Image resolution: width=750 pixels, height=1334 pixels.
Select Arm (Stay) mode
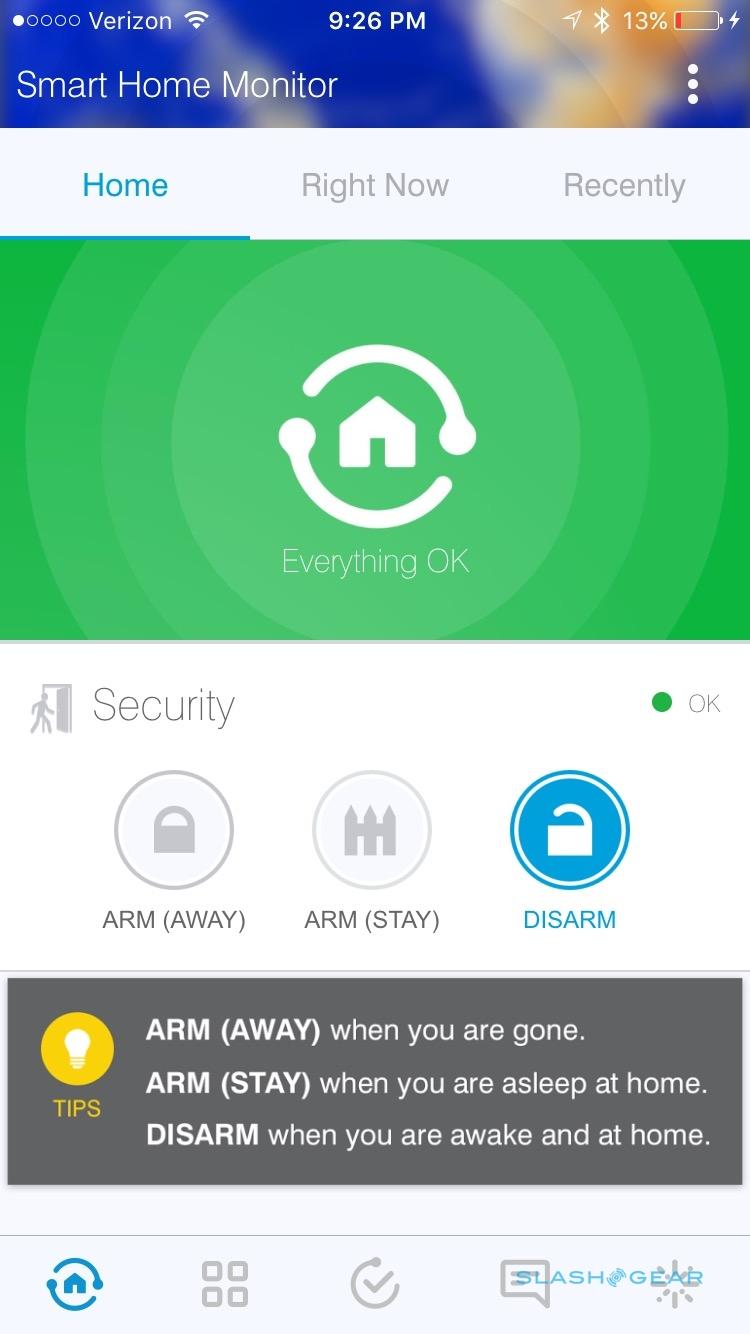[x=372, y=830]
